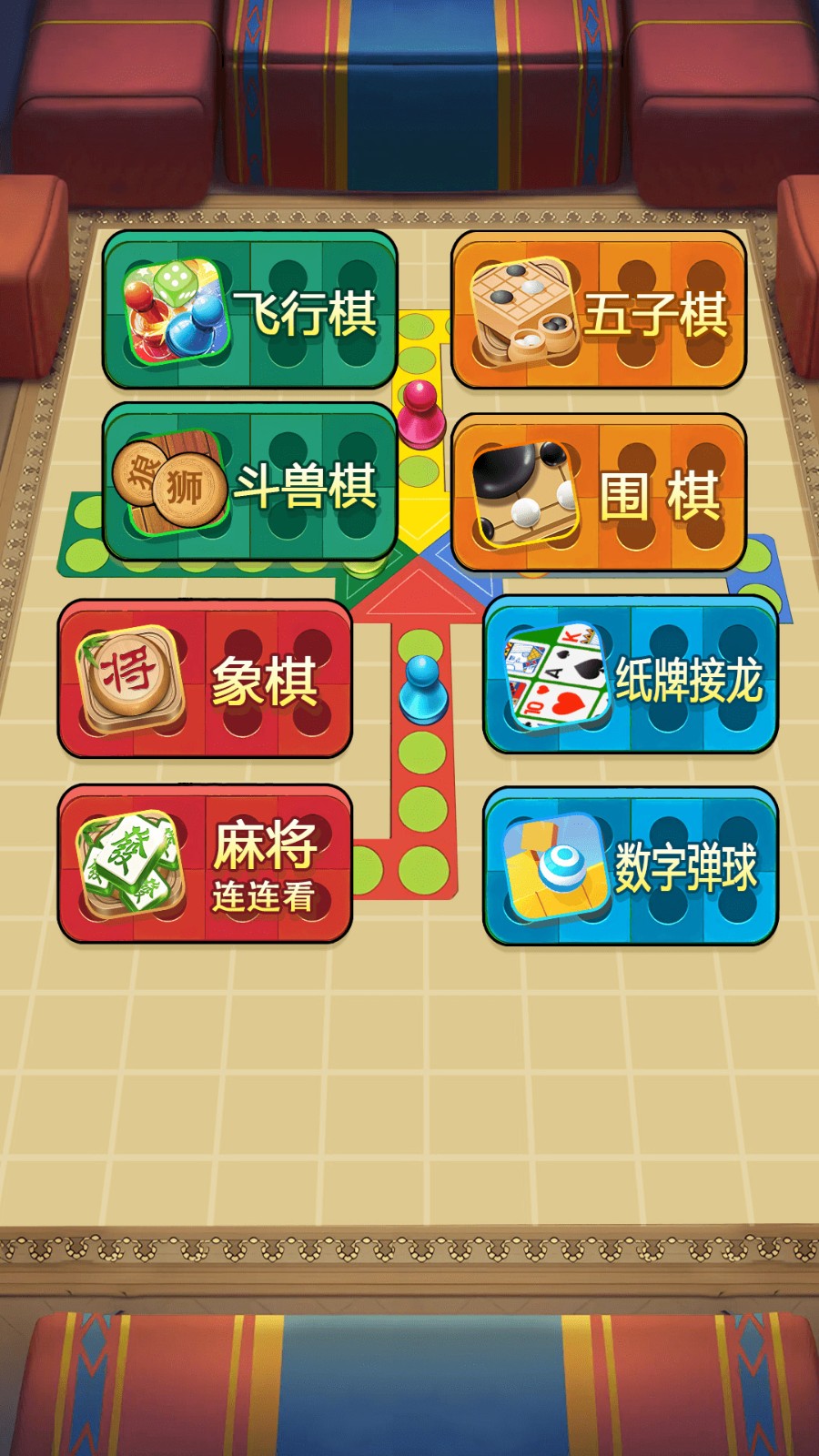The image size is (819, 1456).
Task: Launch the 数字弹球 game
Action: tap(630, 866)
